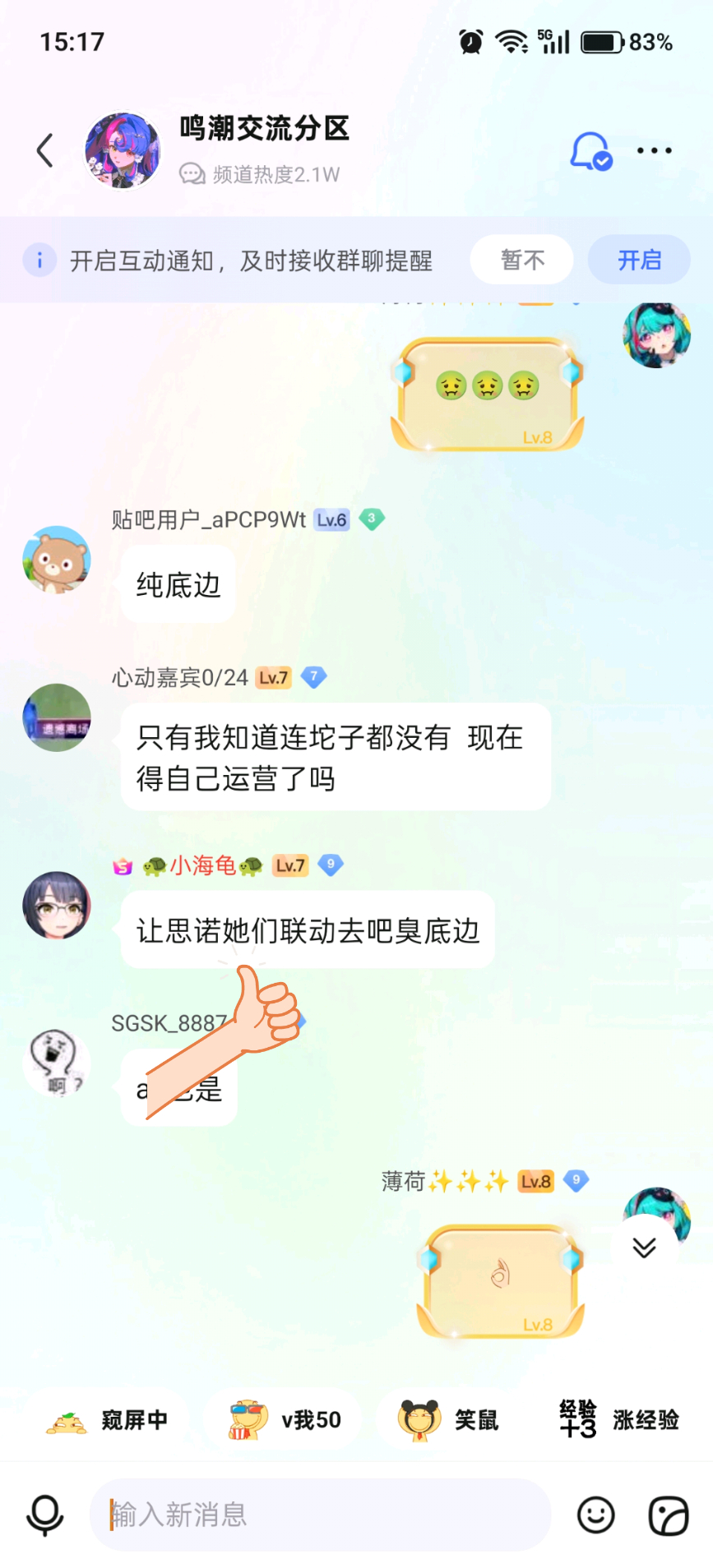The image size is (713, 1568).
Task: Open the emoji picker
Action: 596,1515
